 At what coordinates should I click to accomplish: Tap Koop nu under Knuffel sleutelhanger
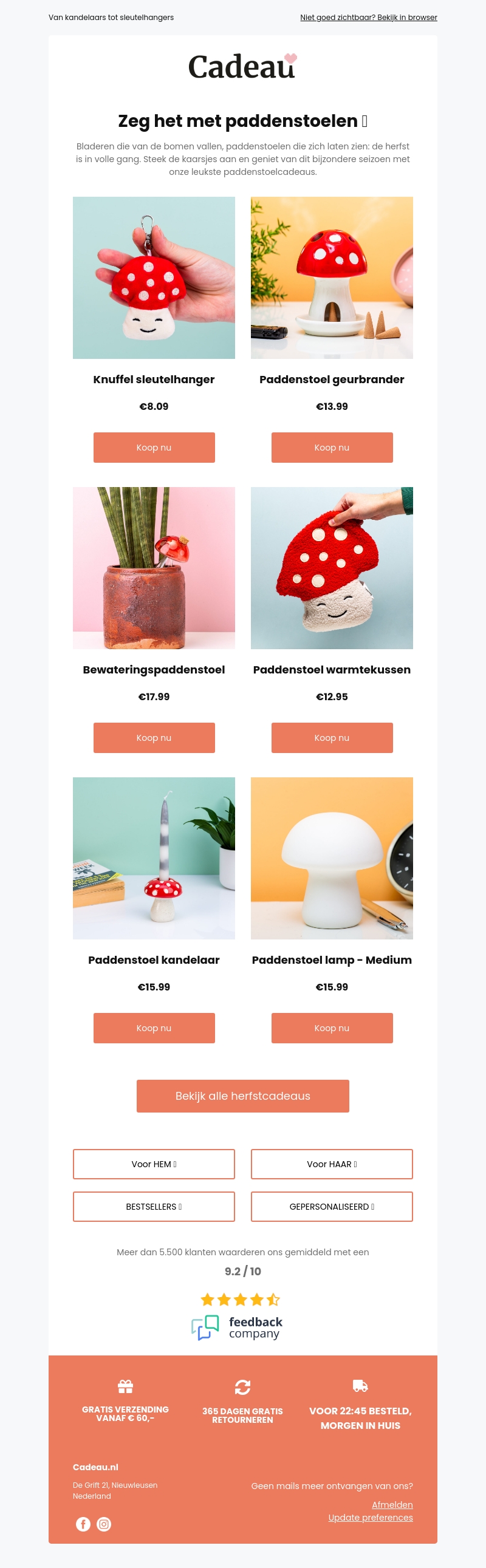coord(154,448)
